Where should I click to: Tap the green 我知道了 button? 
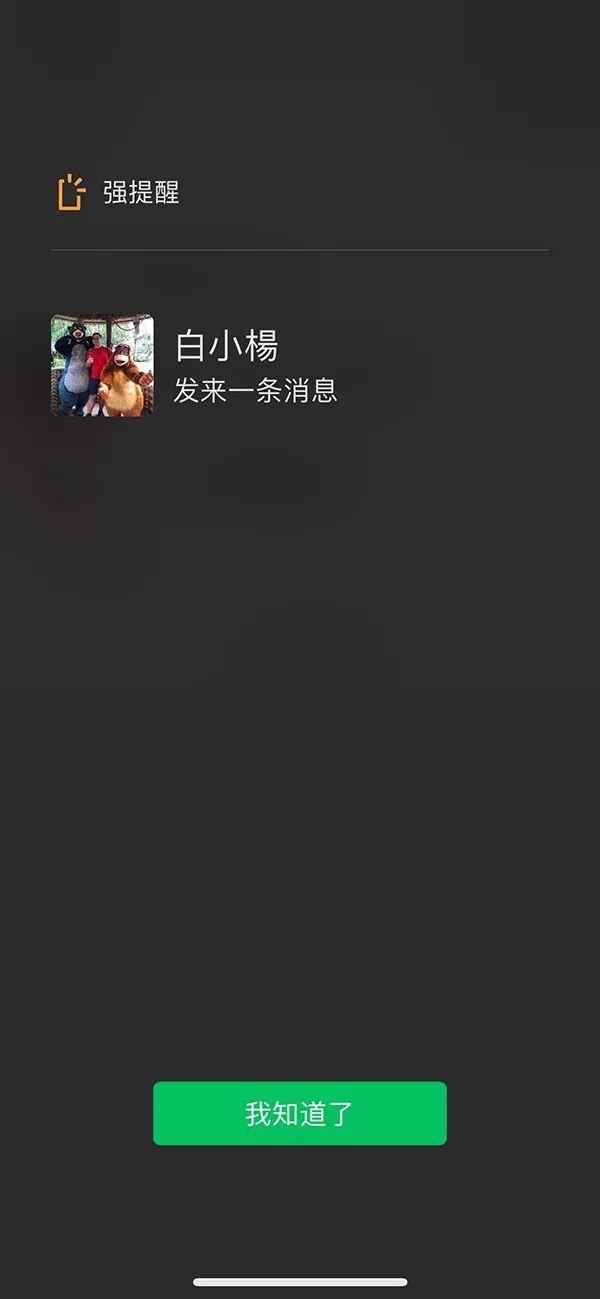point(300,1113)
